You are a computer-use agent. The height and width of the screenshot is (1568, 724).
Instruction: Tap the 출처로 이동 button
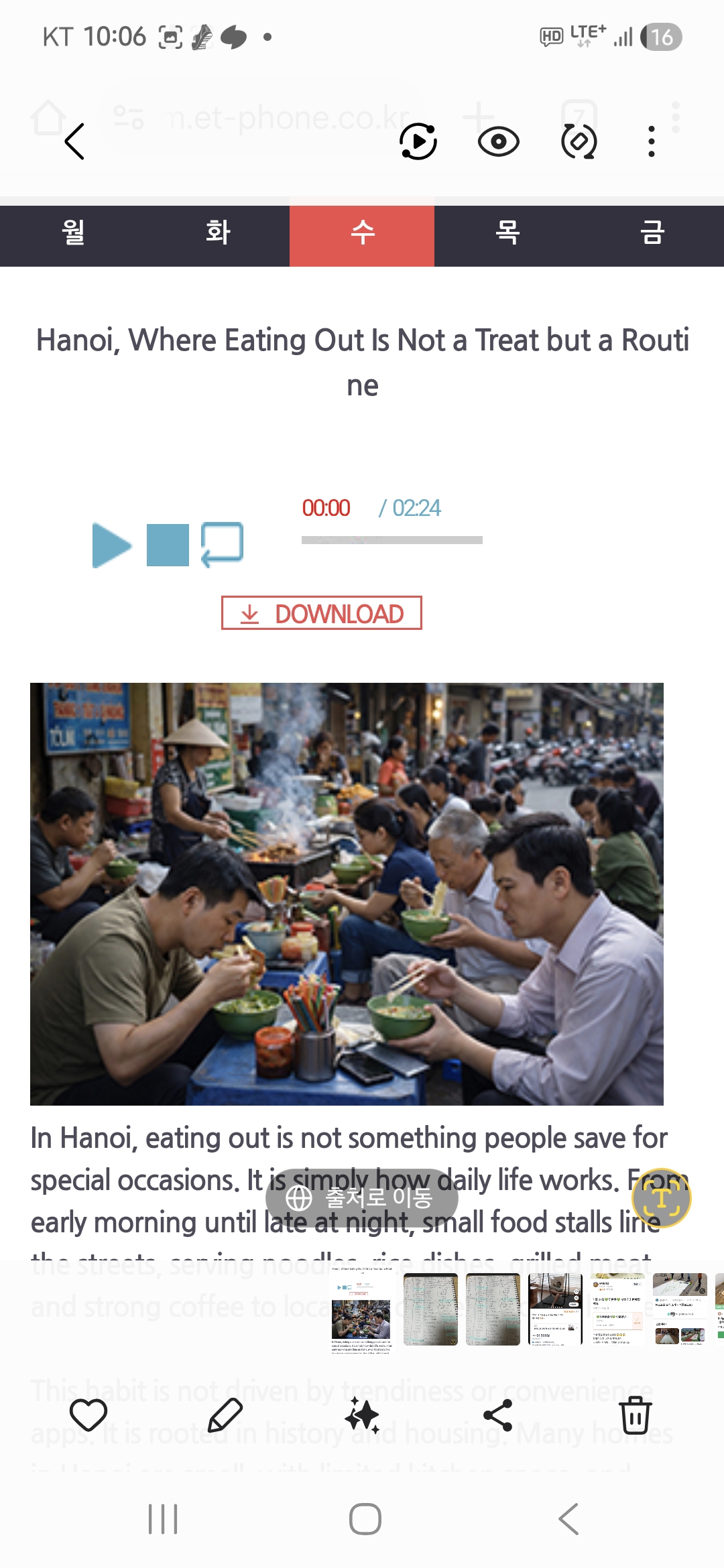(362, 1197)
